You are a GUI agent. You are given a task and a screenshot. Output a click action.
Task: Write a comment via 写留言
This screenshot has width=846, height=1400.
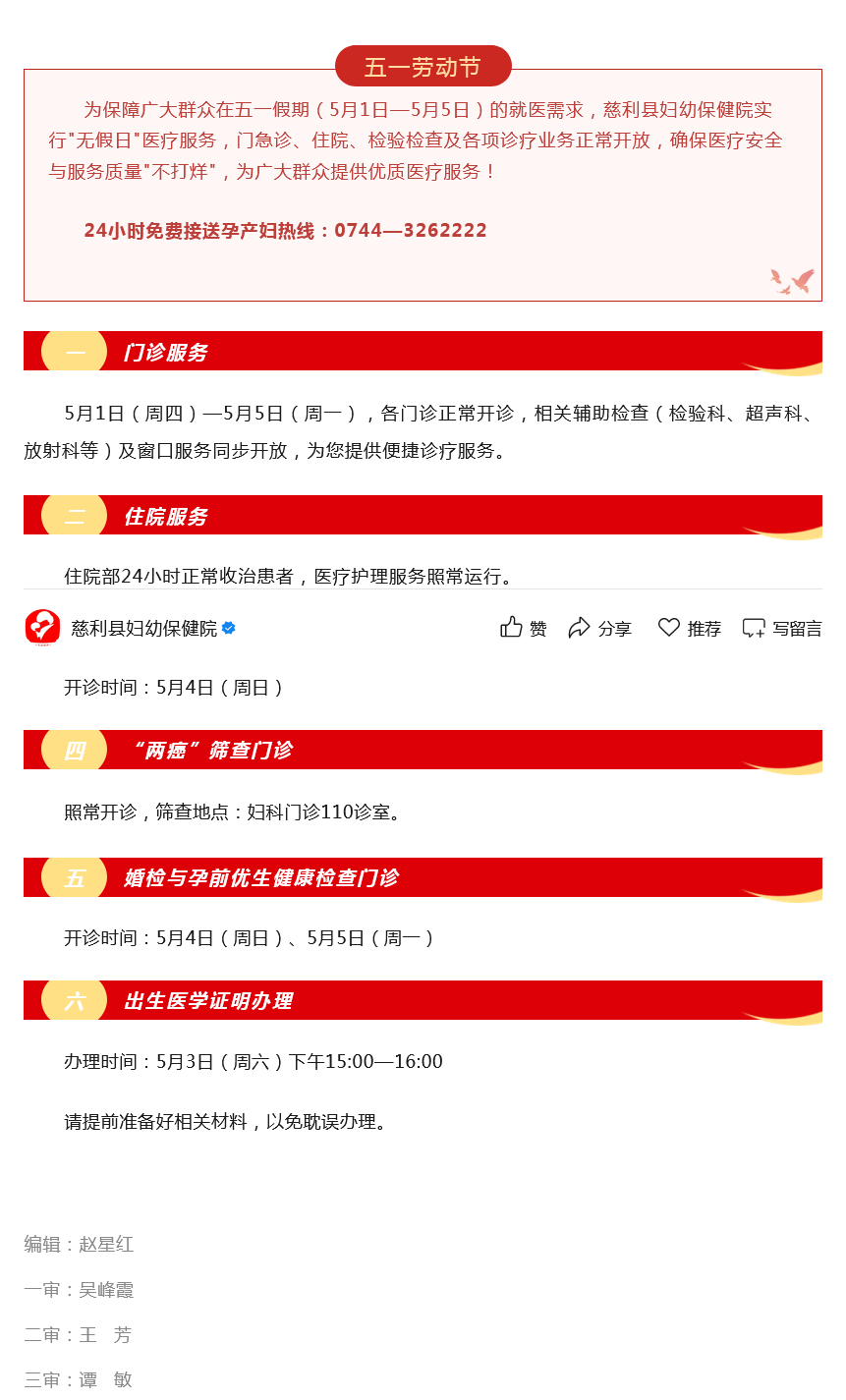[781, 628]
